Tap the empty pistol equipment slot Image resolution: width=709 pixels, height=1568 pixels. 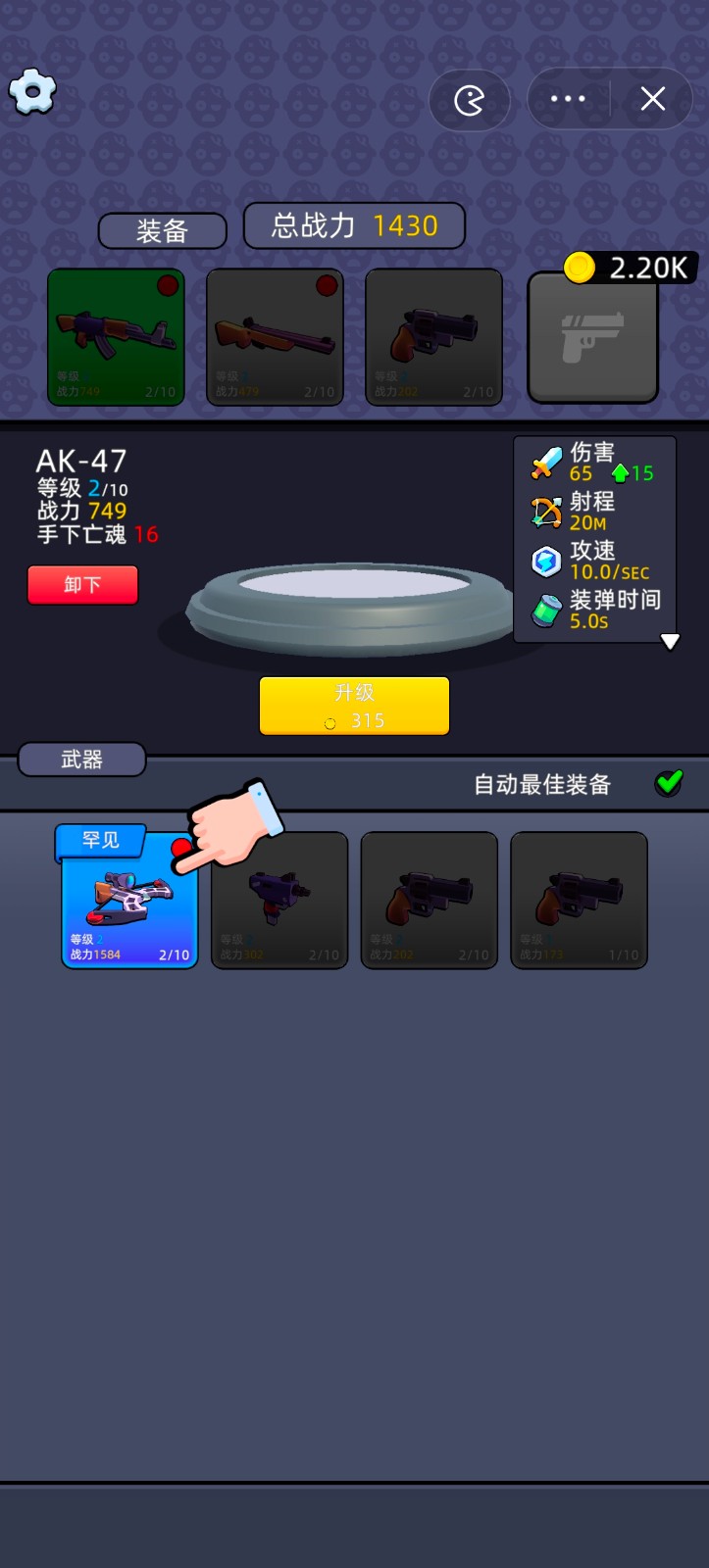click(593, 338)
